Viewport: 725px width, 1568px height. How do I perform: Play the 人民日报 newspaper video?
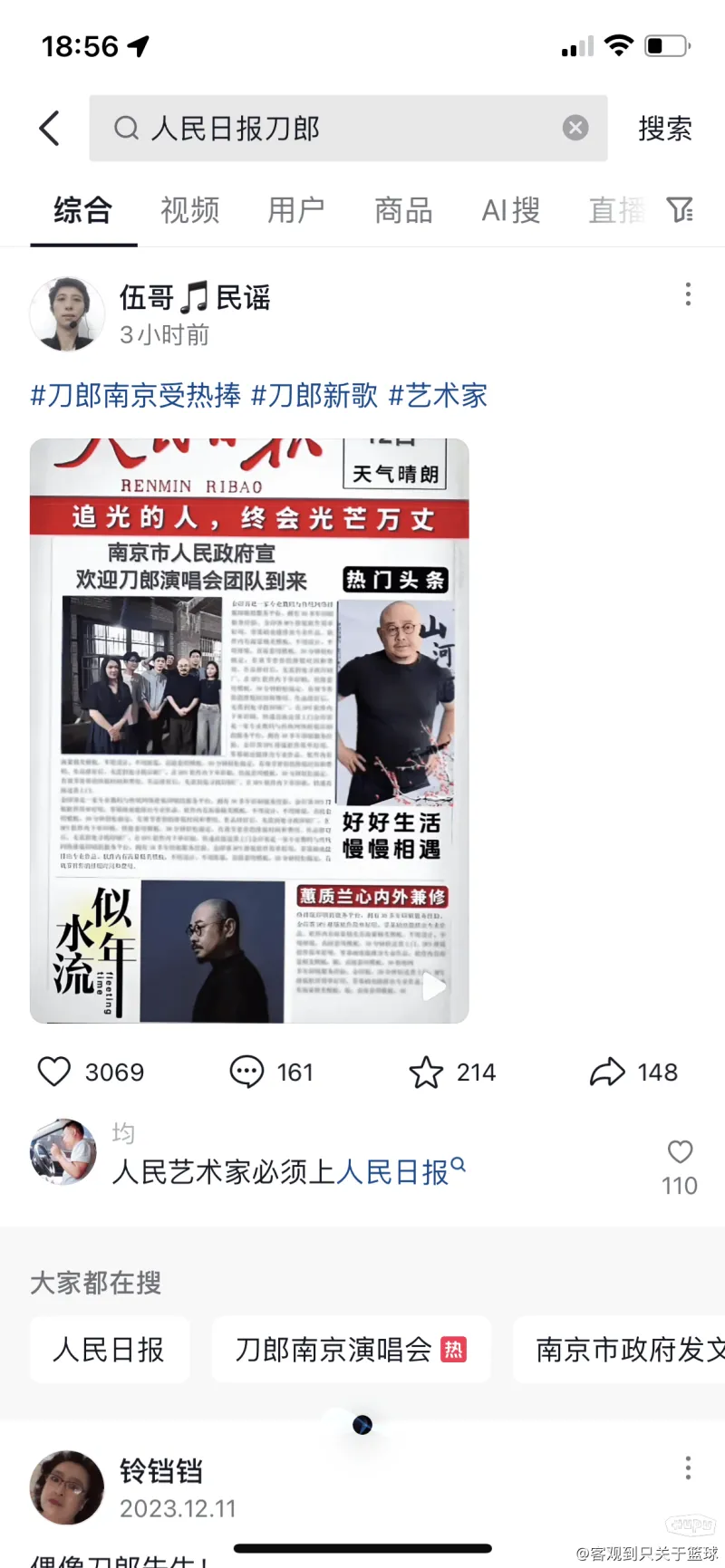pyautogui.click(x=249, y=731)
